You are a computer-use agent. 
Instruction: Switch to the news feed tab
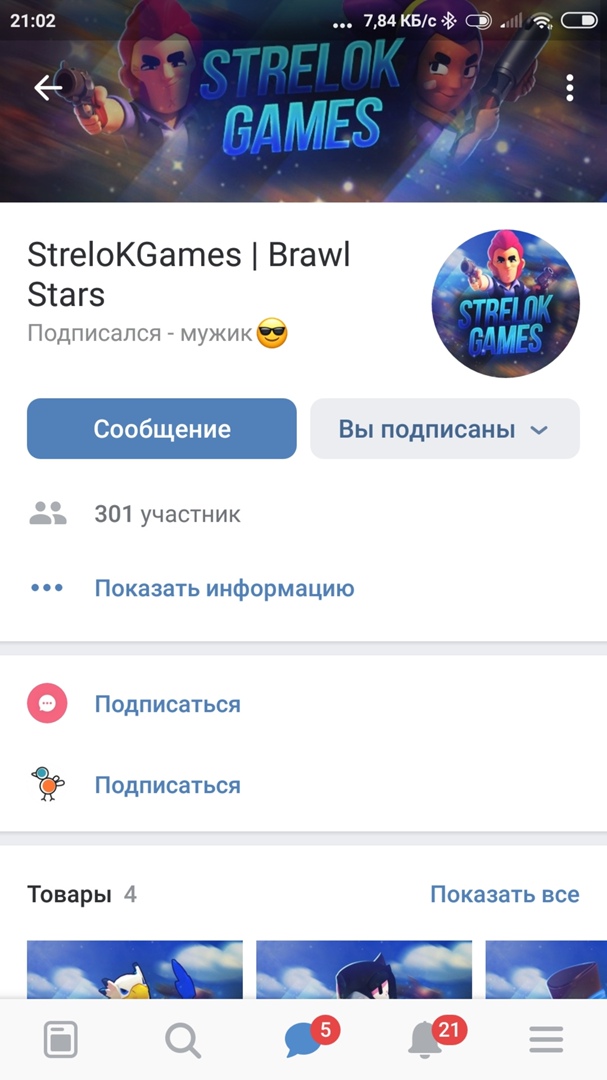pos(61,1041)
